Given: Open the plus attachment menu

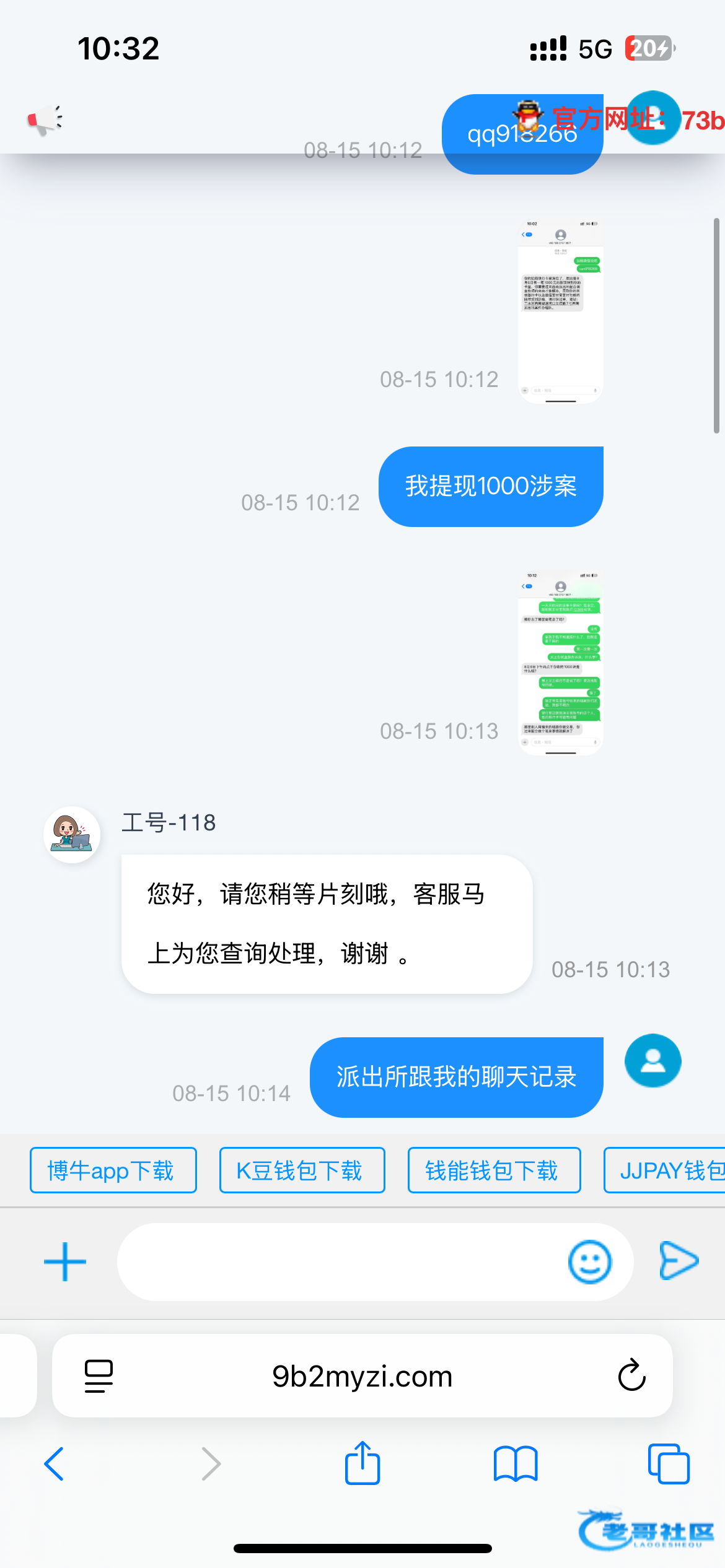Looking at the screenshot, I should (65, 1261).
